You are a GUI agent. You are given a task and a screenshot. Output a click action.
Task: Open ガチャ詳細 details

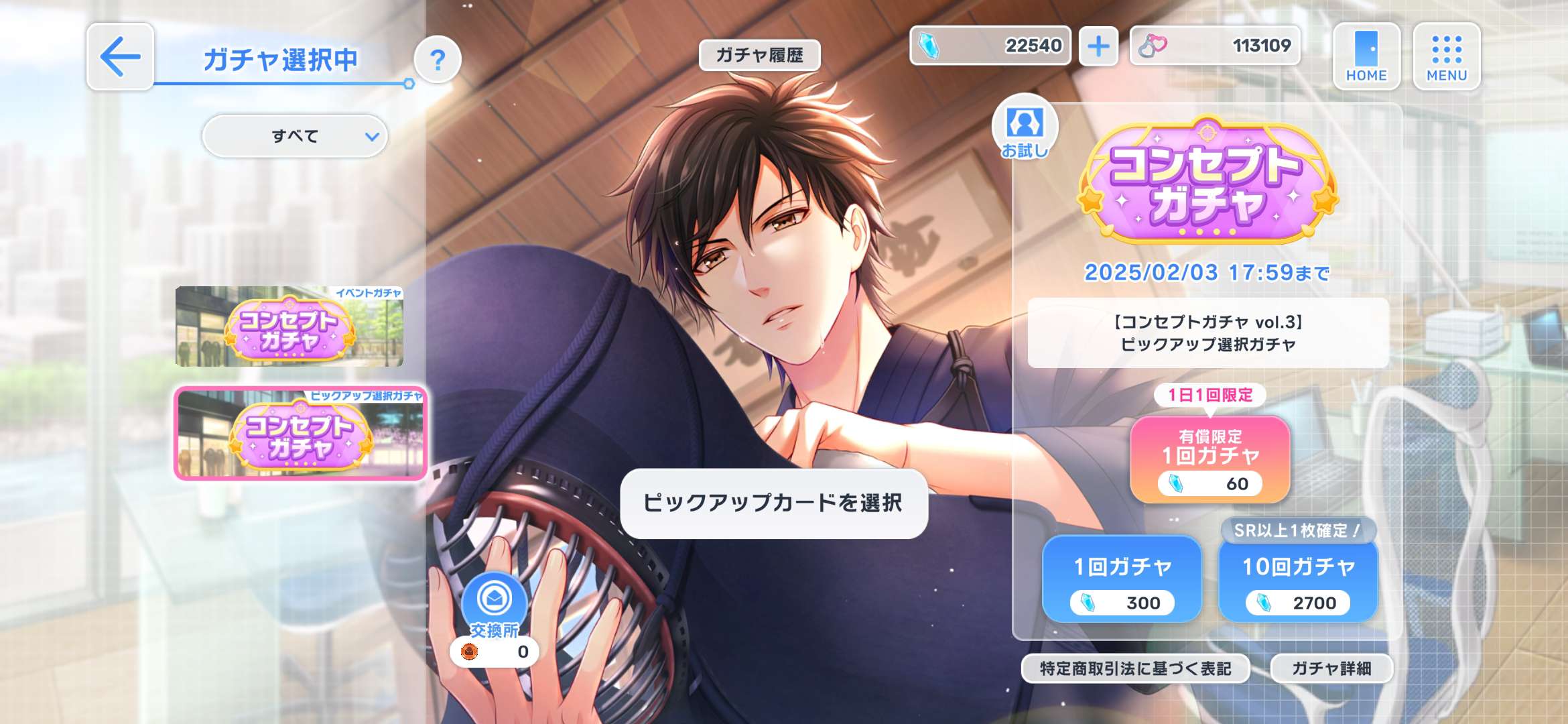click(1331, 668)
